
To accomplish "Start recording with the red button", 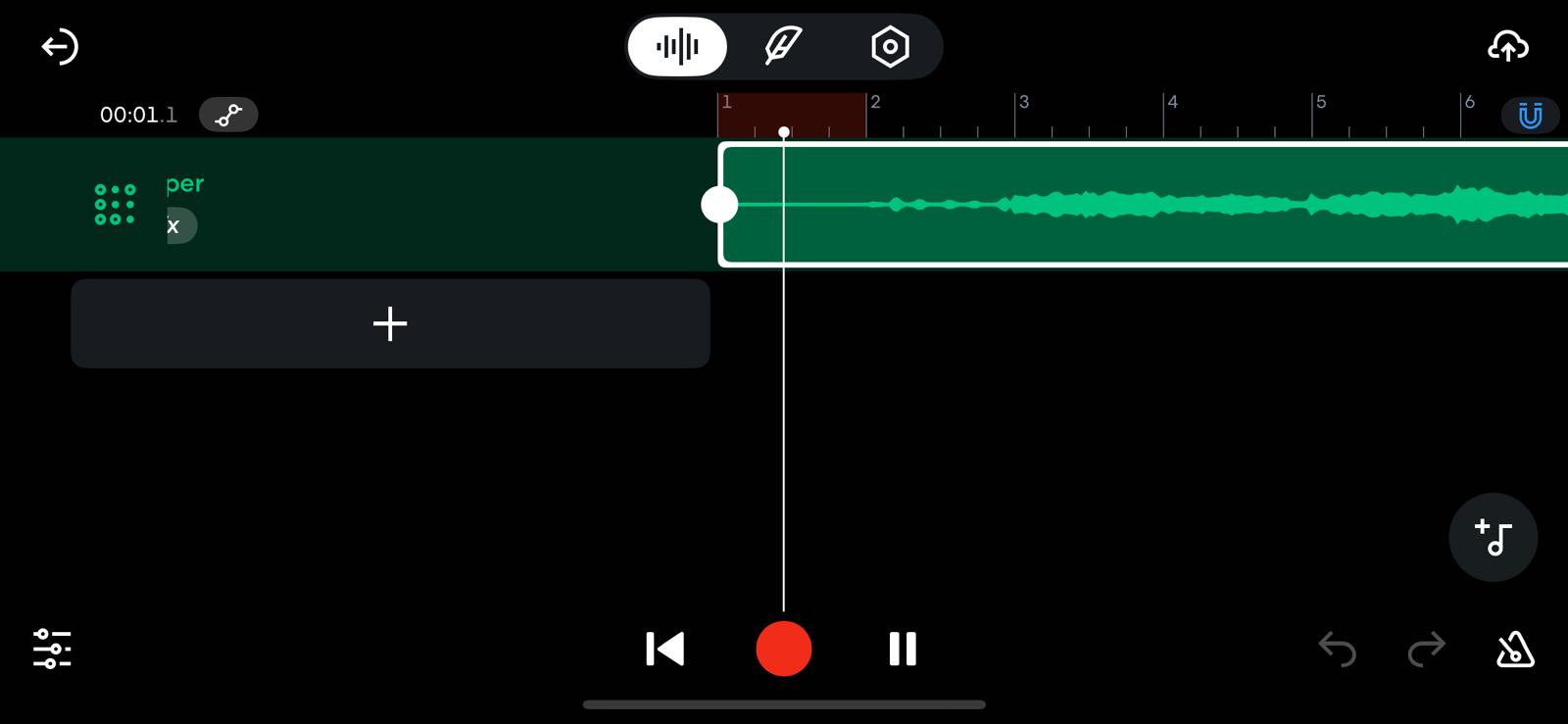I will (x=784, y=649).
